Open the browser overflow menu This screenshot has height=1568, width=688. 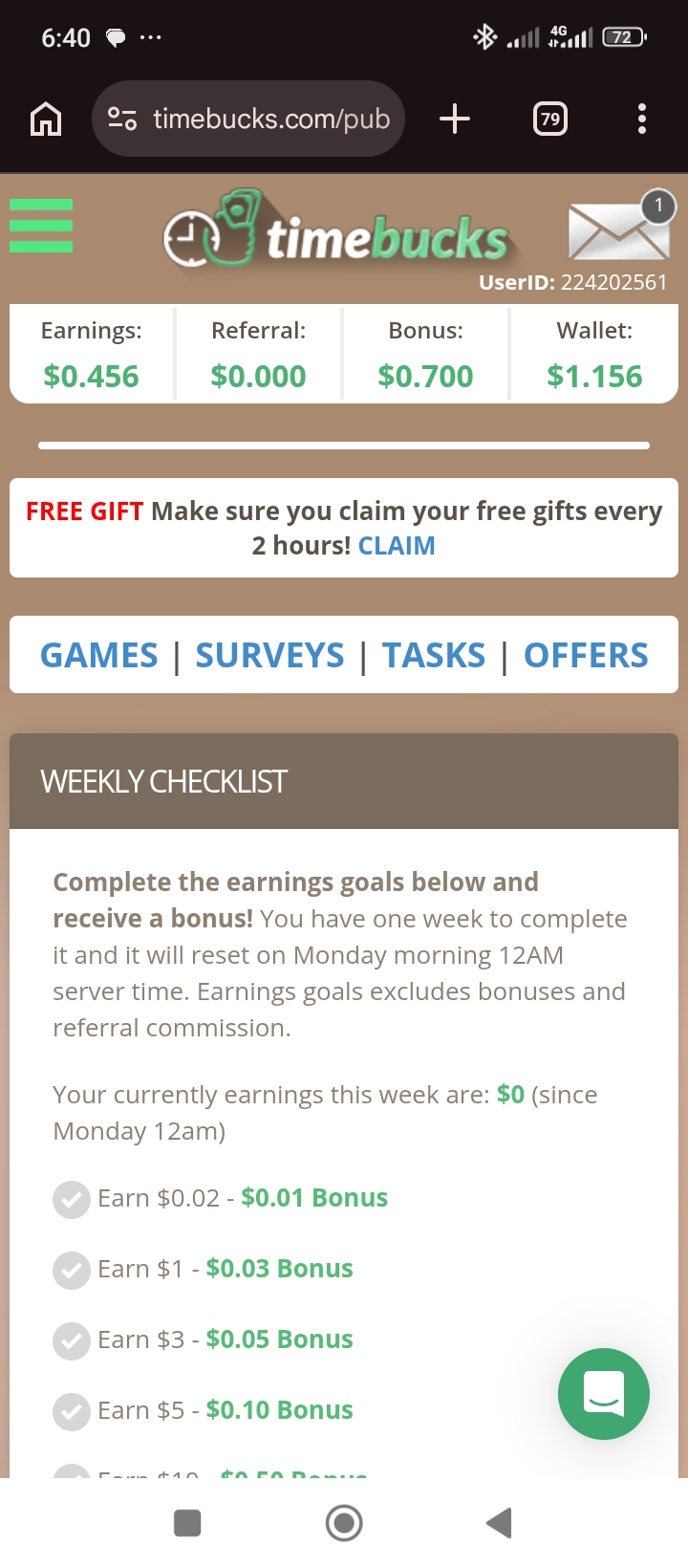click(x=642, y=120)
